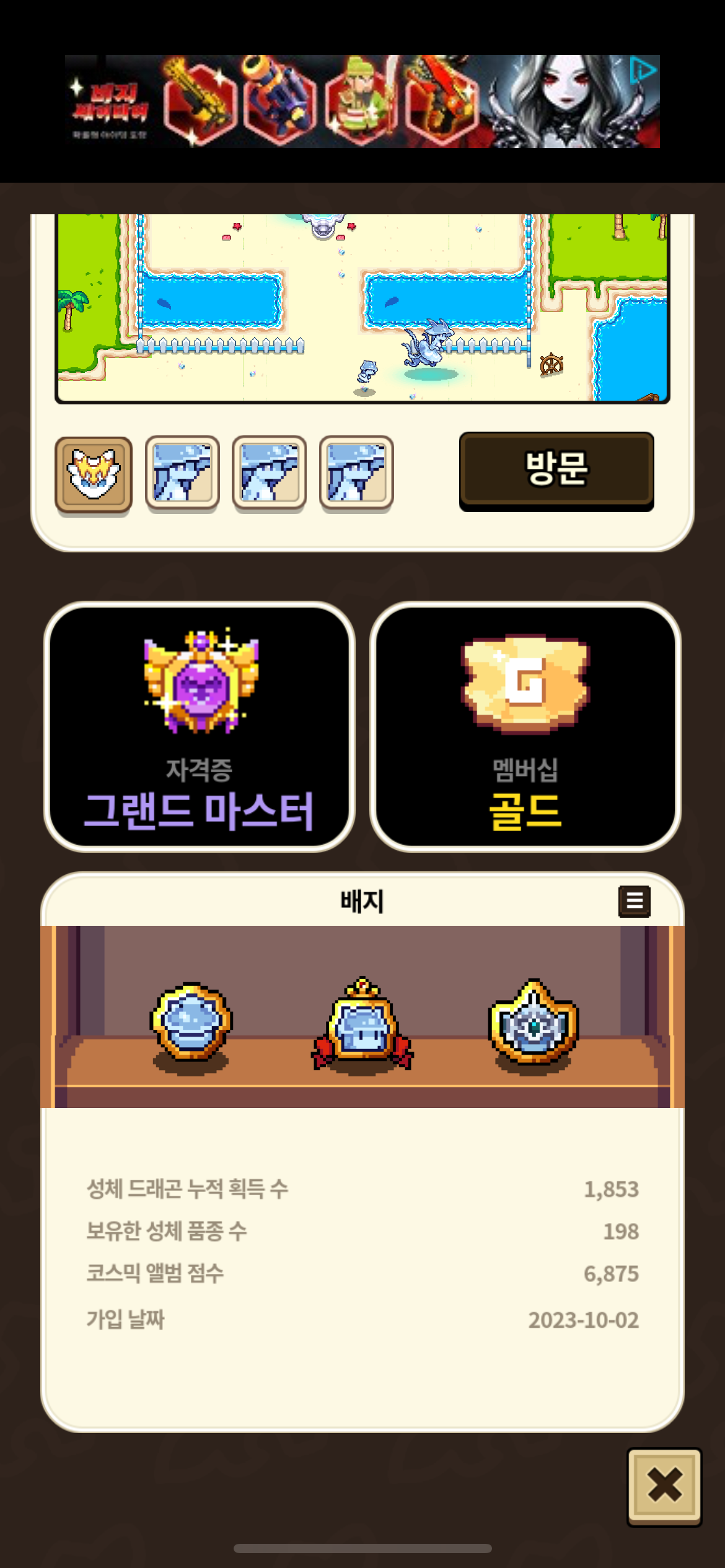Select the fox-mask dragon slot
The width and height of the screenshot is (725, 1568).
pyautogui.click(x=94, y=474)
